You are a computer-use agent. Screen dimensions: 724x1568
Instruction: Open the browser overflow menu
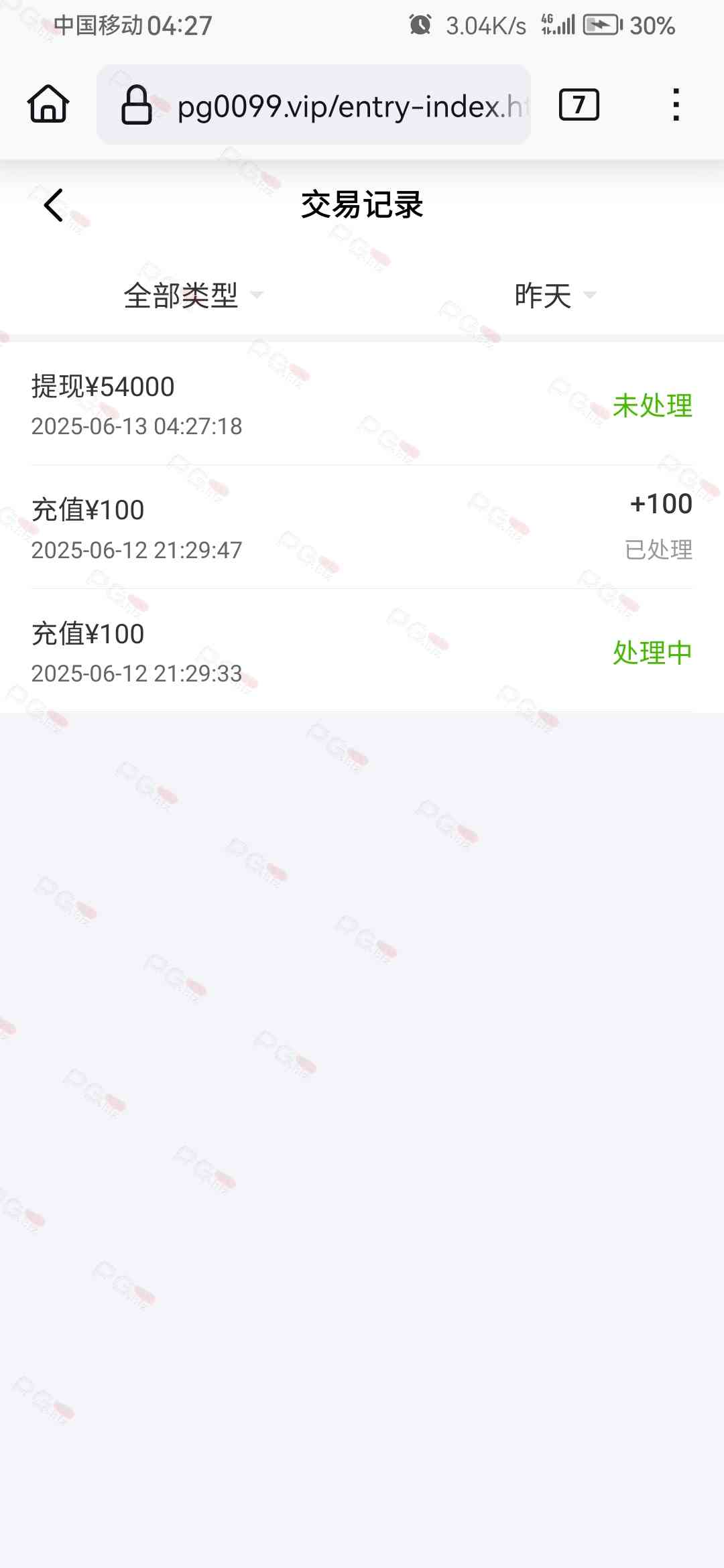[676, 105]
